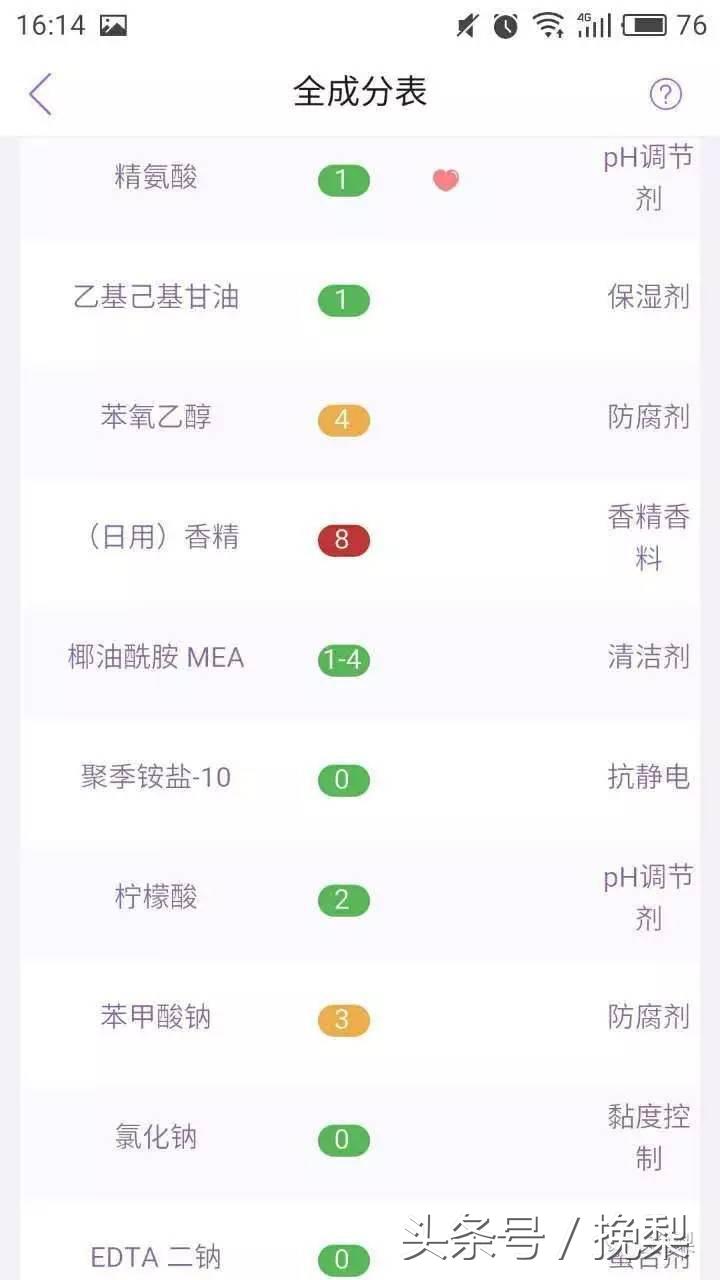Open ingredient row 柠檬酸

click(x=360, y=900)
